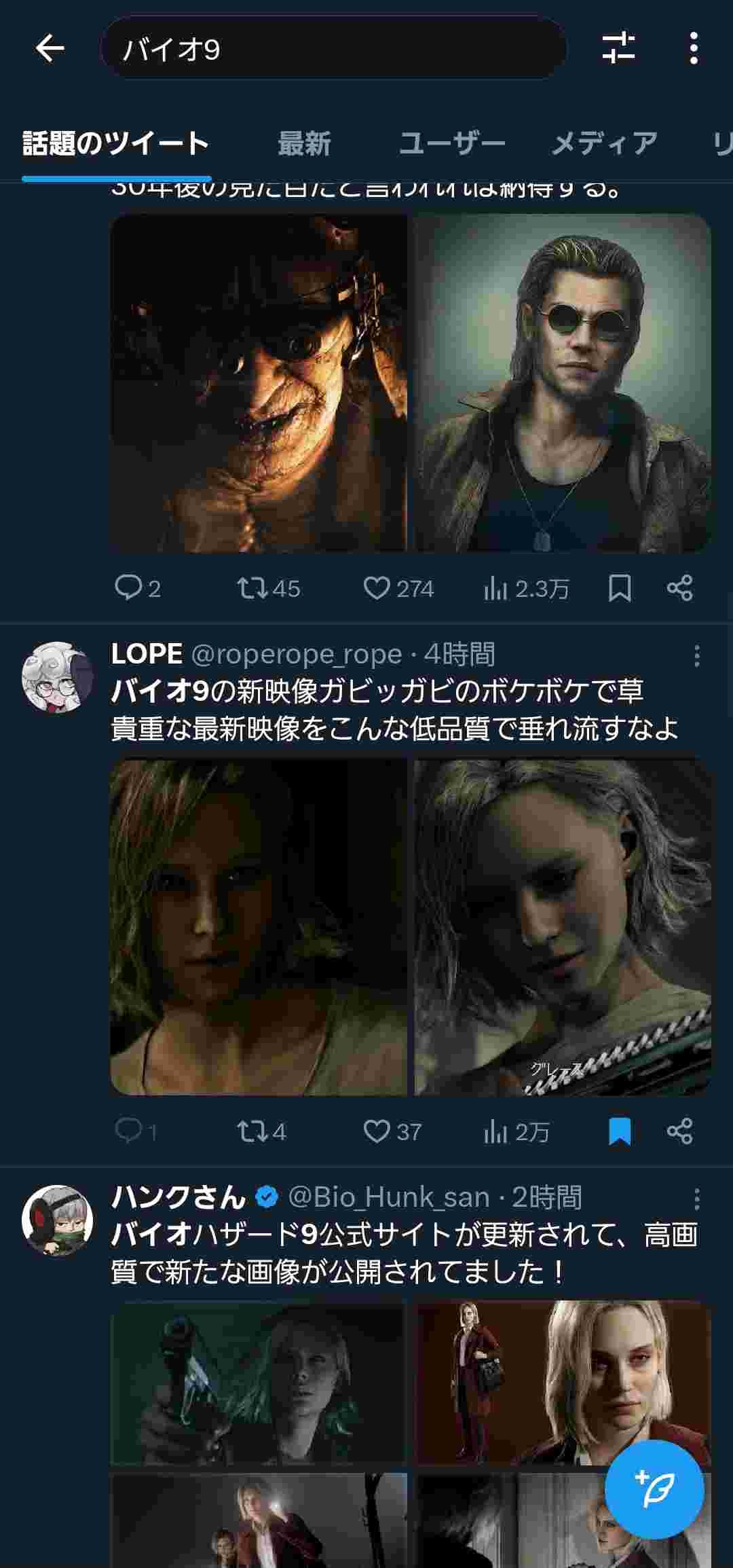The width and height of the screenshot is (733, 1568).
Task: Open the search filter settings icon
Action: click(618, 48)
